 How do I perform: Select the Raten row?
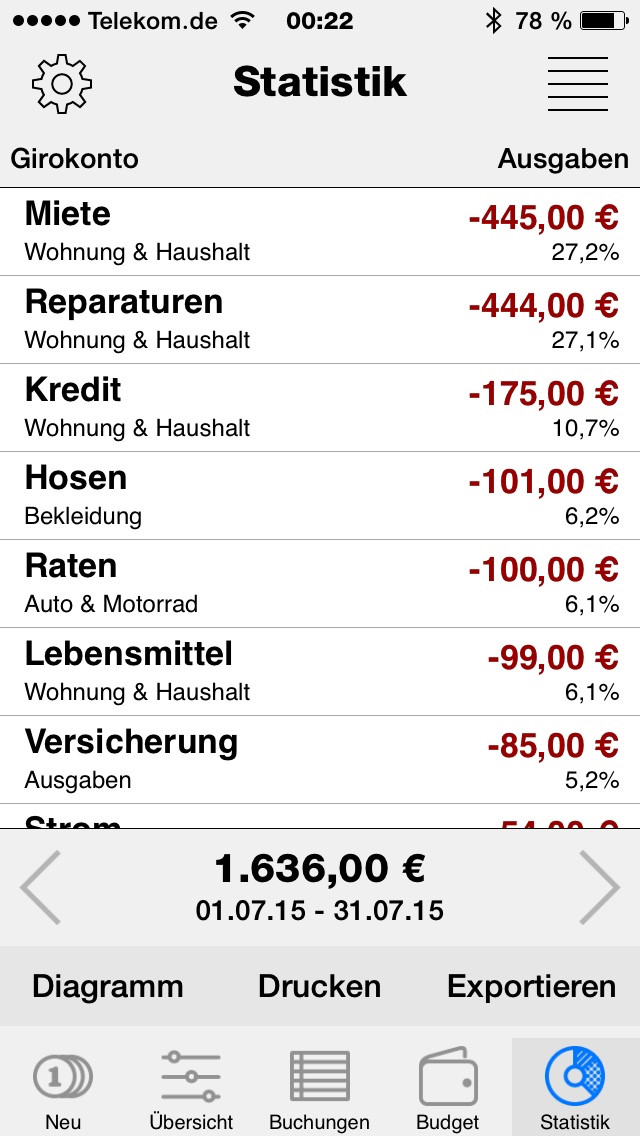pyautogui.click(x=320, y=584)
